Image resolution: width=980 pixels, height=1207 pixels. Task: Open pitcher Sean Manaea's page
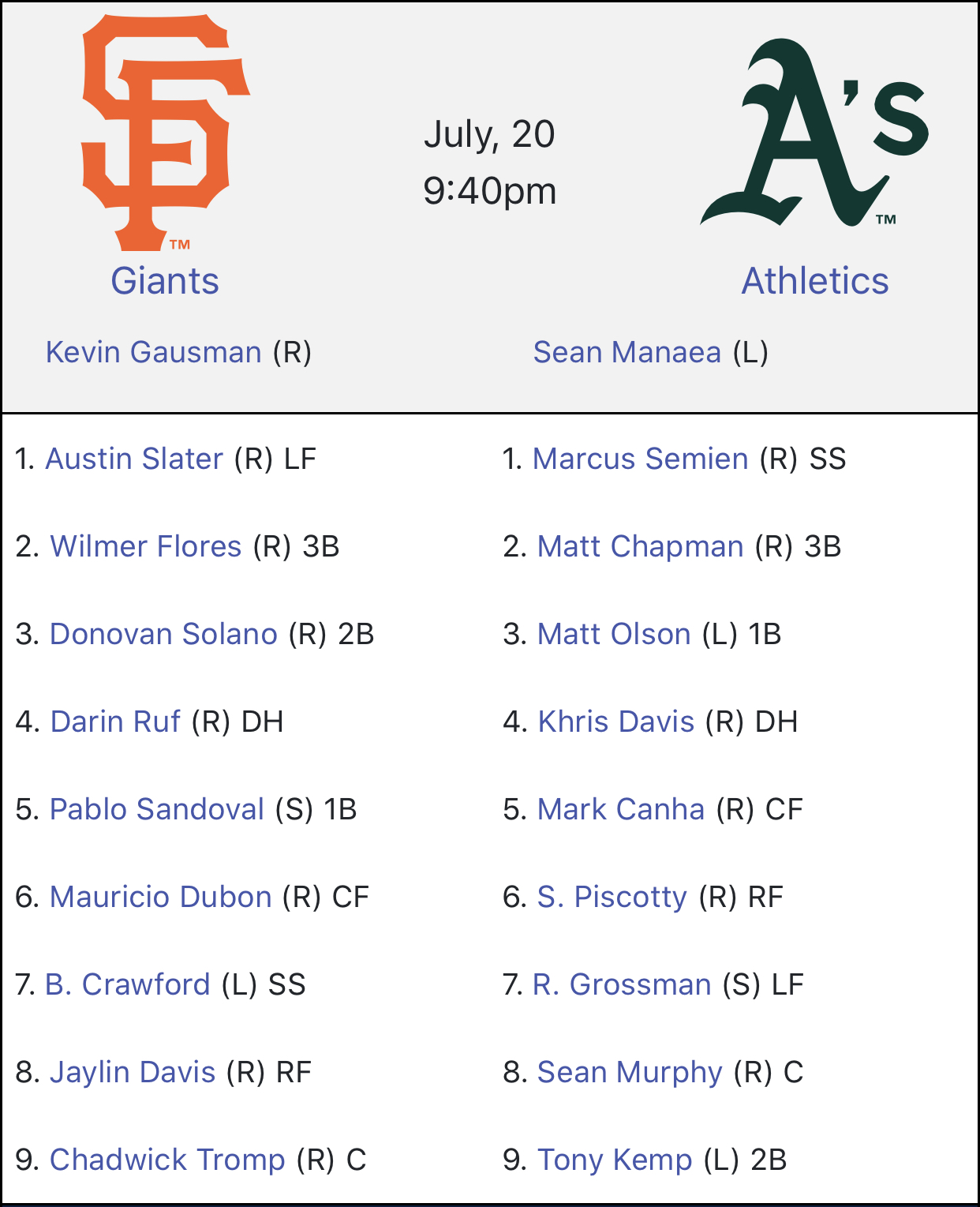coord(627,352)
